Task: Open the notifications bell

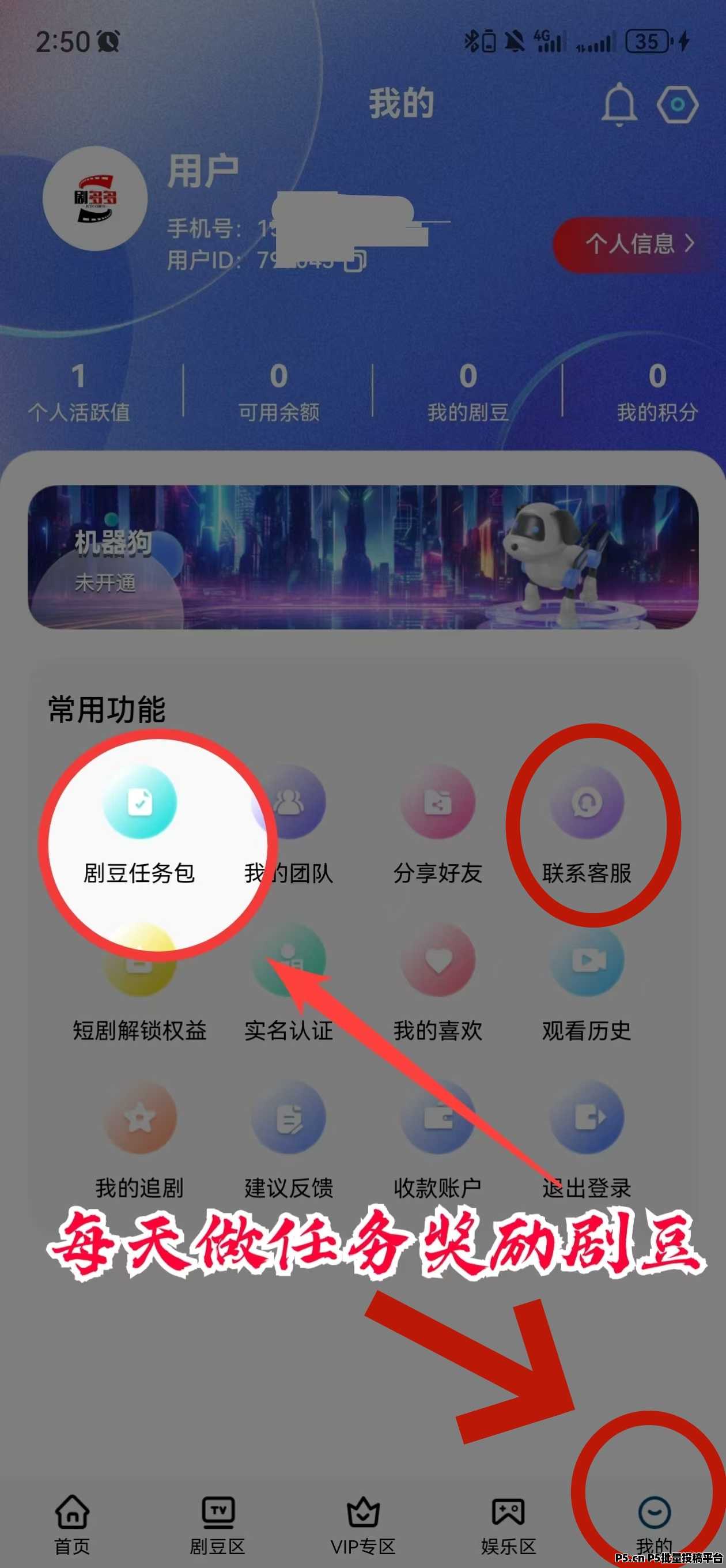Action: click(619, 105)
